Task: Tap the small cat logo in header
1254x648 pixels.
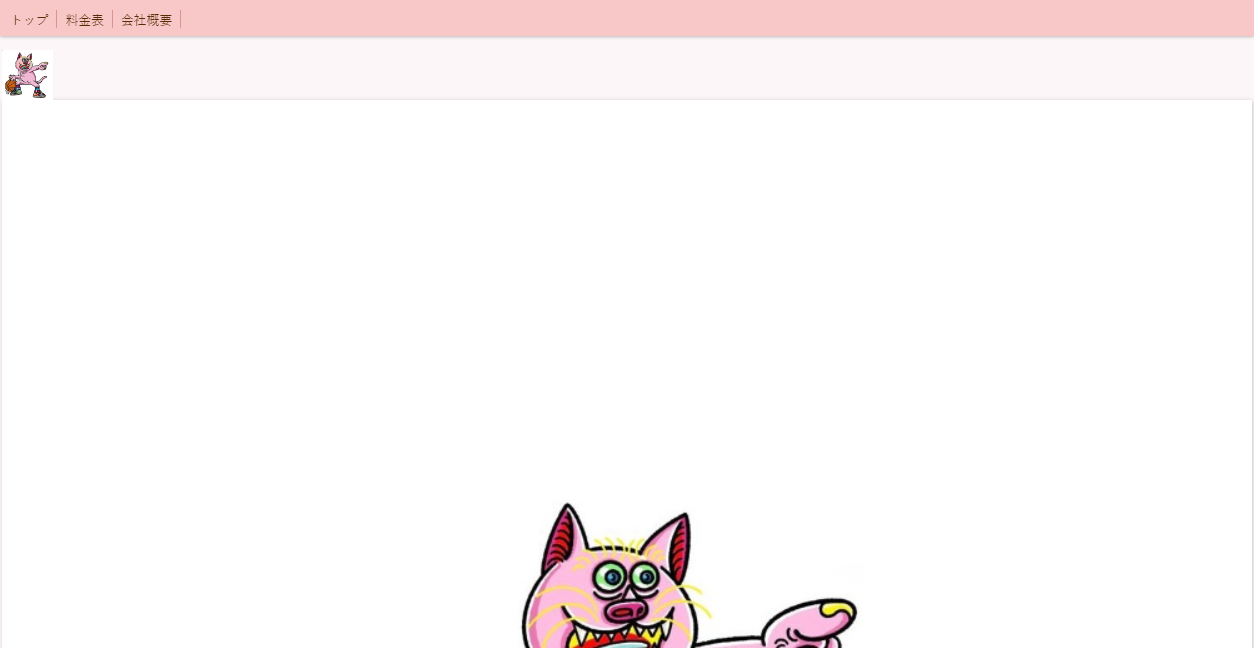Action: (x=27, y=75)
